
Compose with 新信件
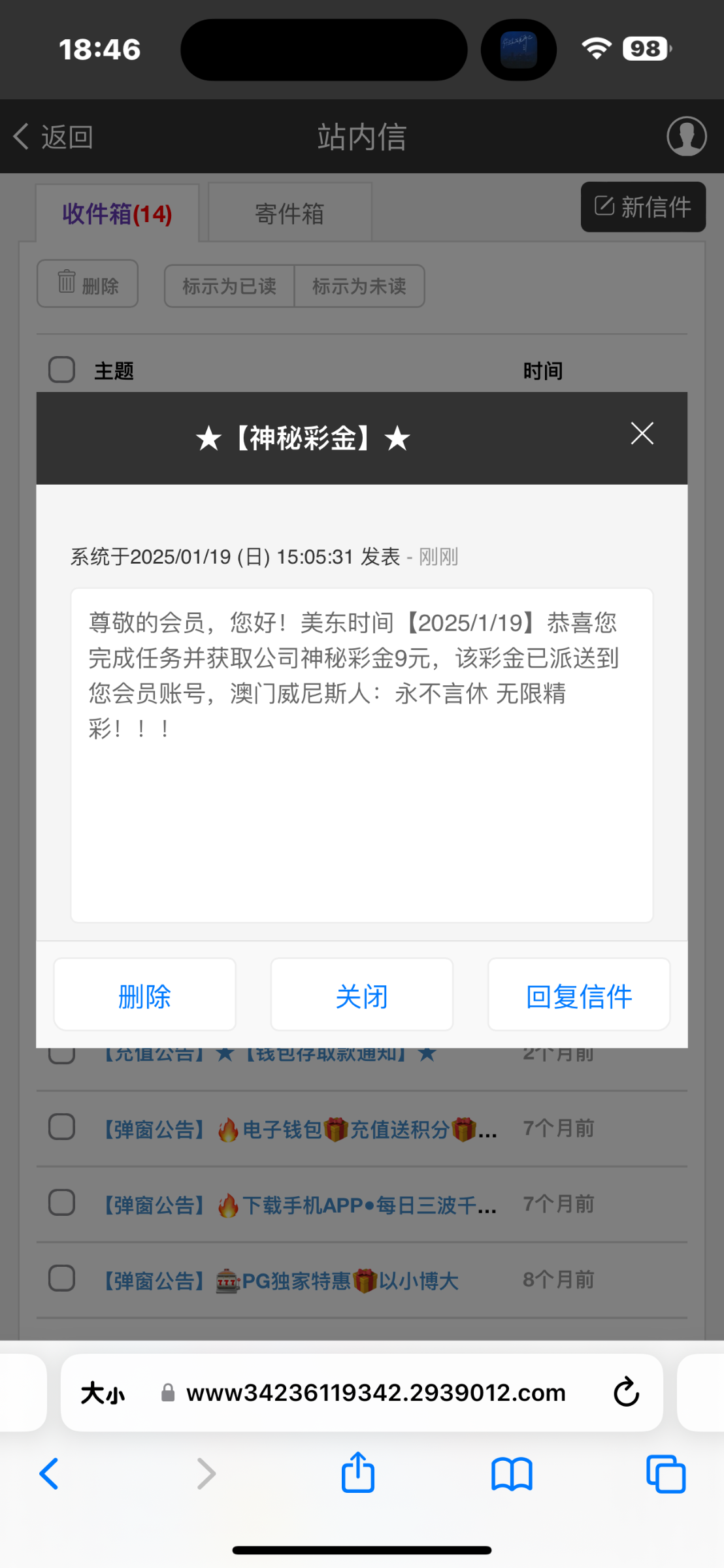point(643,207)
